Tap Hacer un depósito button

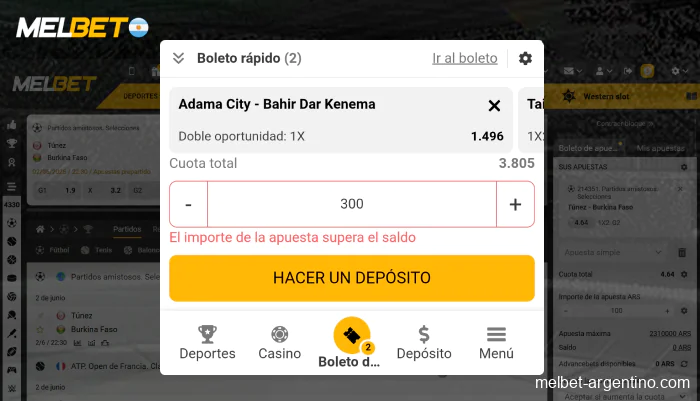[352, 278]
